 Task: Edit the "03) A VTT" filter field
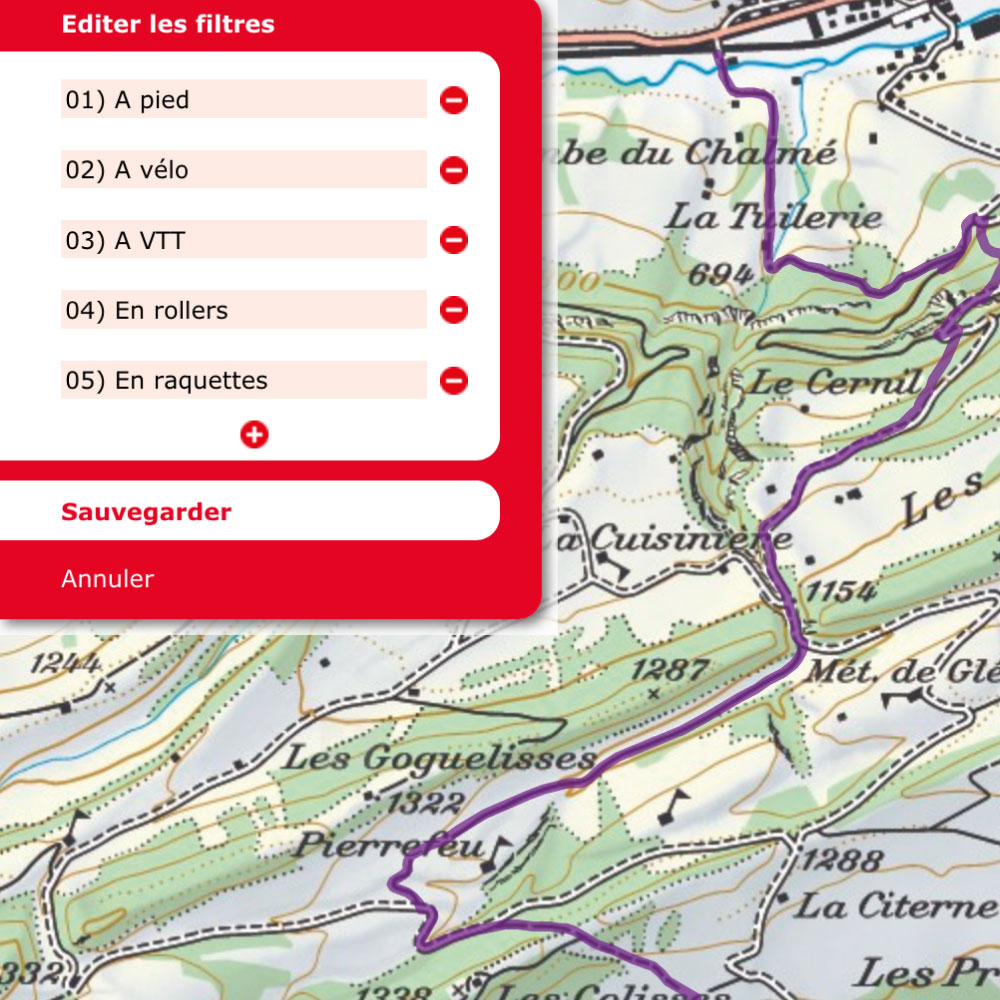click(x=243, y=240)
